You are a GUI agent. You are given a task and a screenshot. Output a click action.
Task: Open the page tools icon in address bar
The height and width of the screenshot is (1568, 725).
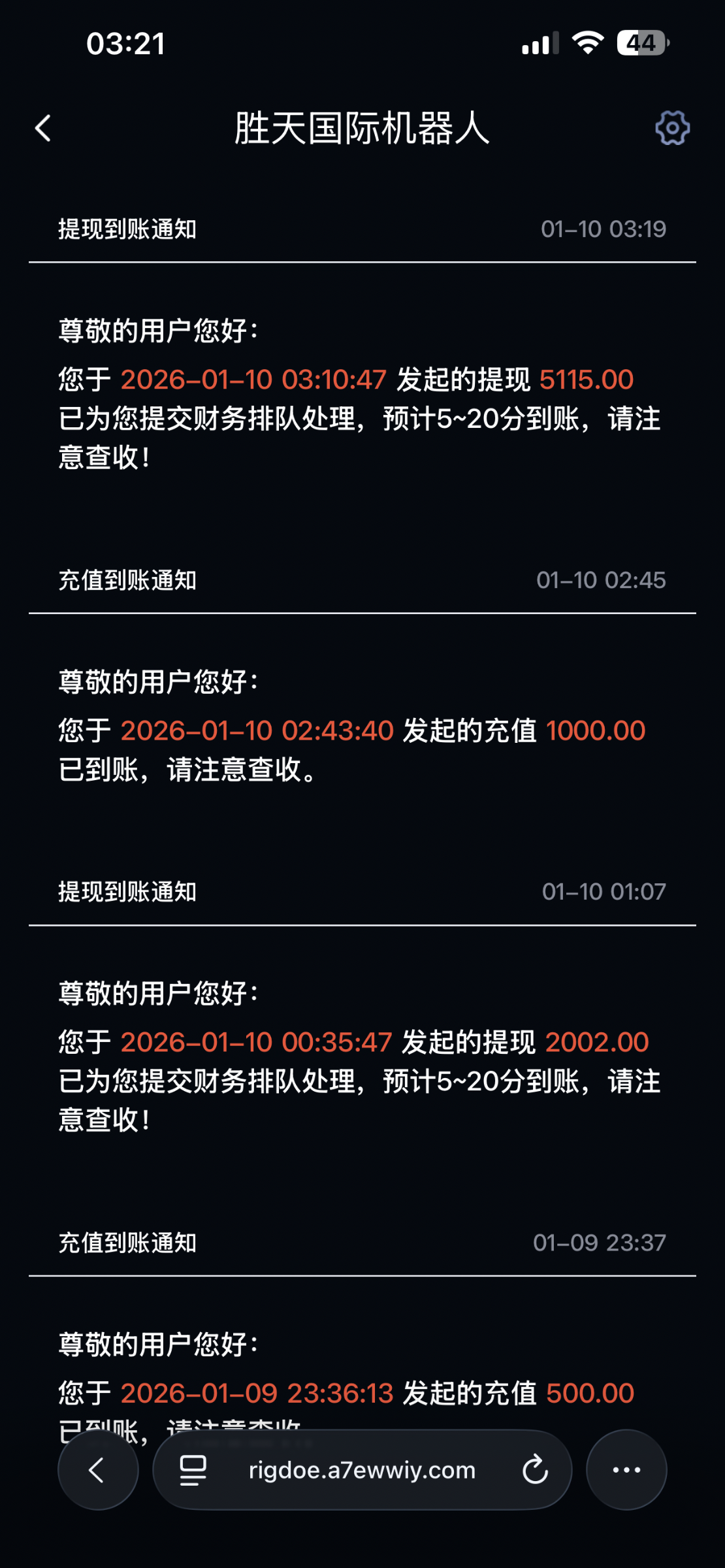pyautogui.click(x=193, y=1470)
